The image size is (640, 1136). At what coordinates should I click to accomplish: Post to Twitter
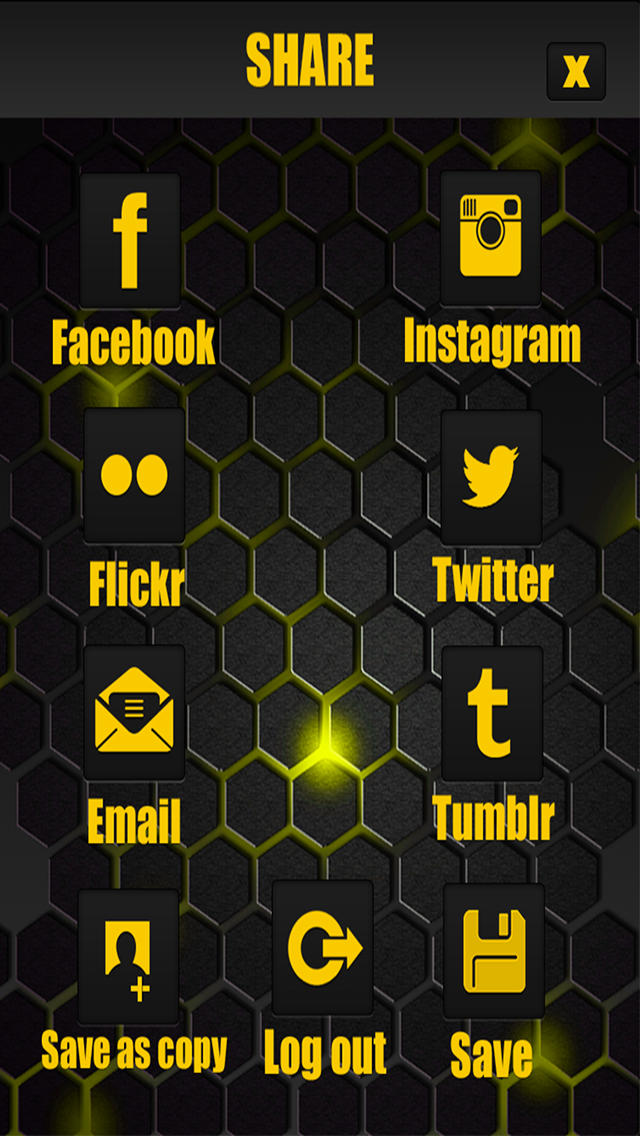[x=491, y=478]
